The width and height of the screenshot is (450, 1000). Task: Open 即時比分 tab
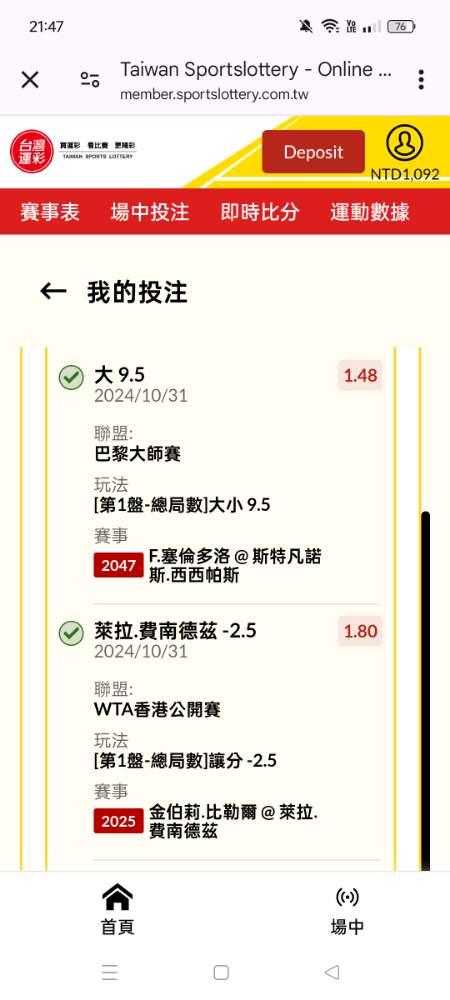click(259, 212)
